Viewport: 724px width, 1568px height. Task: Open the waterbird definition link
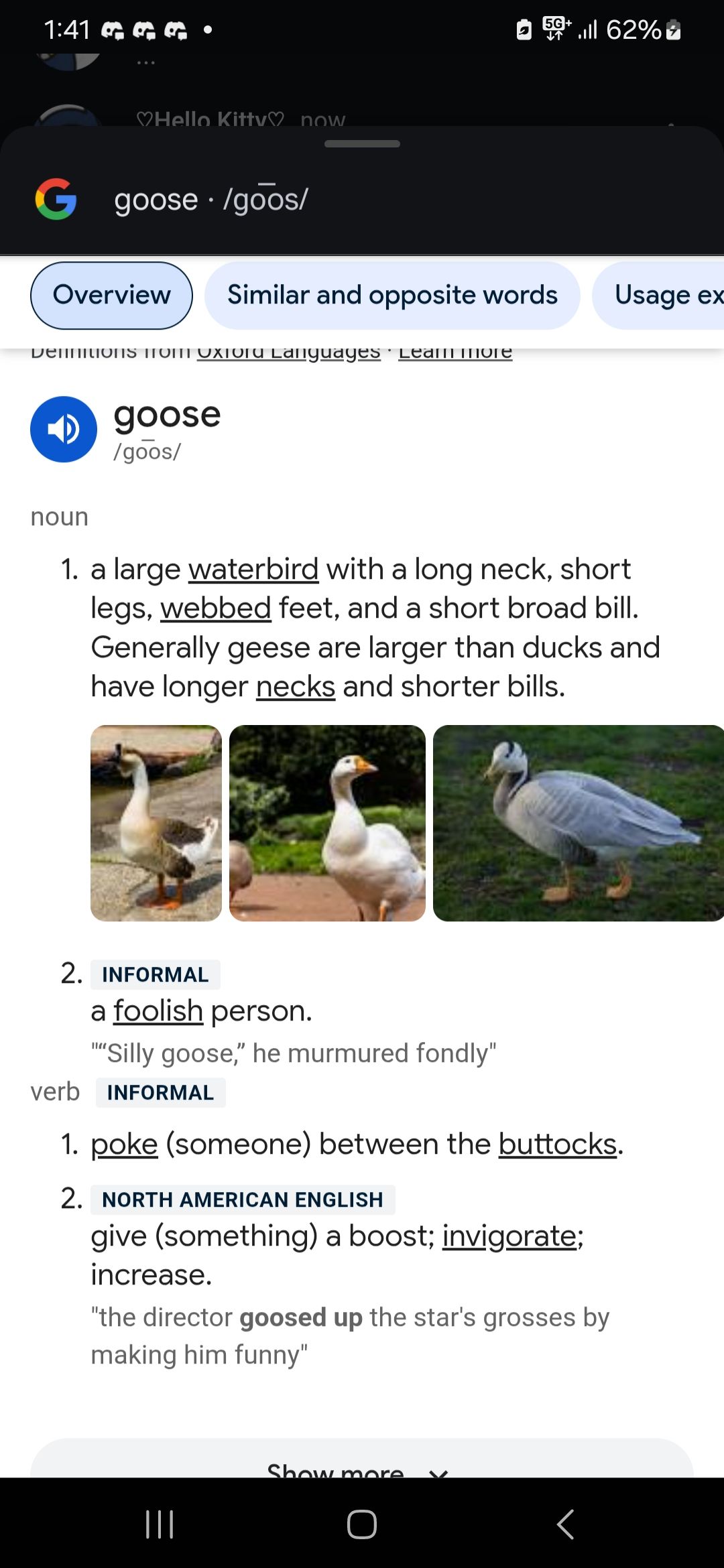point(253,570)
